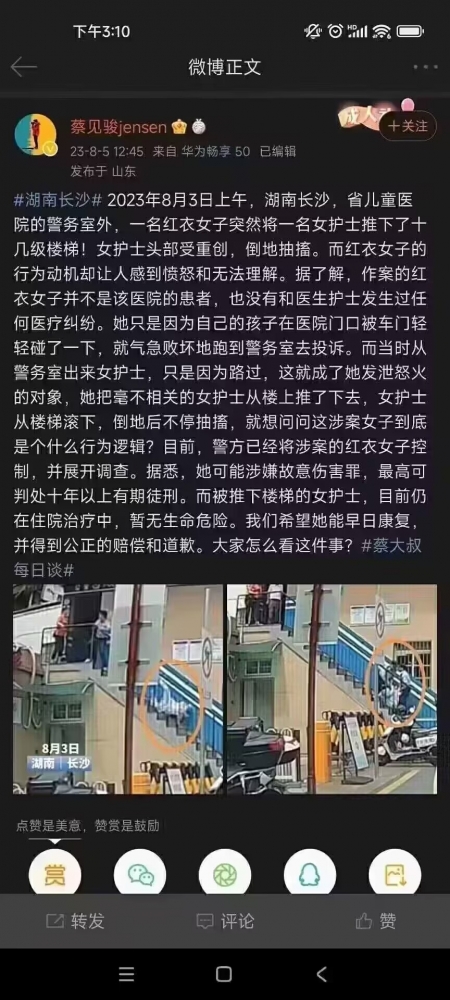View the second post photo
Image resolution: width=450 pixels, height=1000 pixels.
click(332, 689)
